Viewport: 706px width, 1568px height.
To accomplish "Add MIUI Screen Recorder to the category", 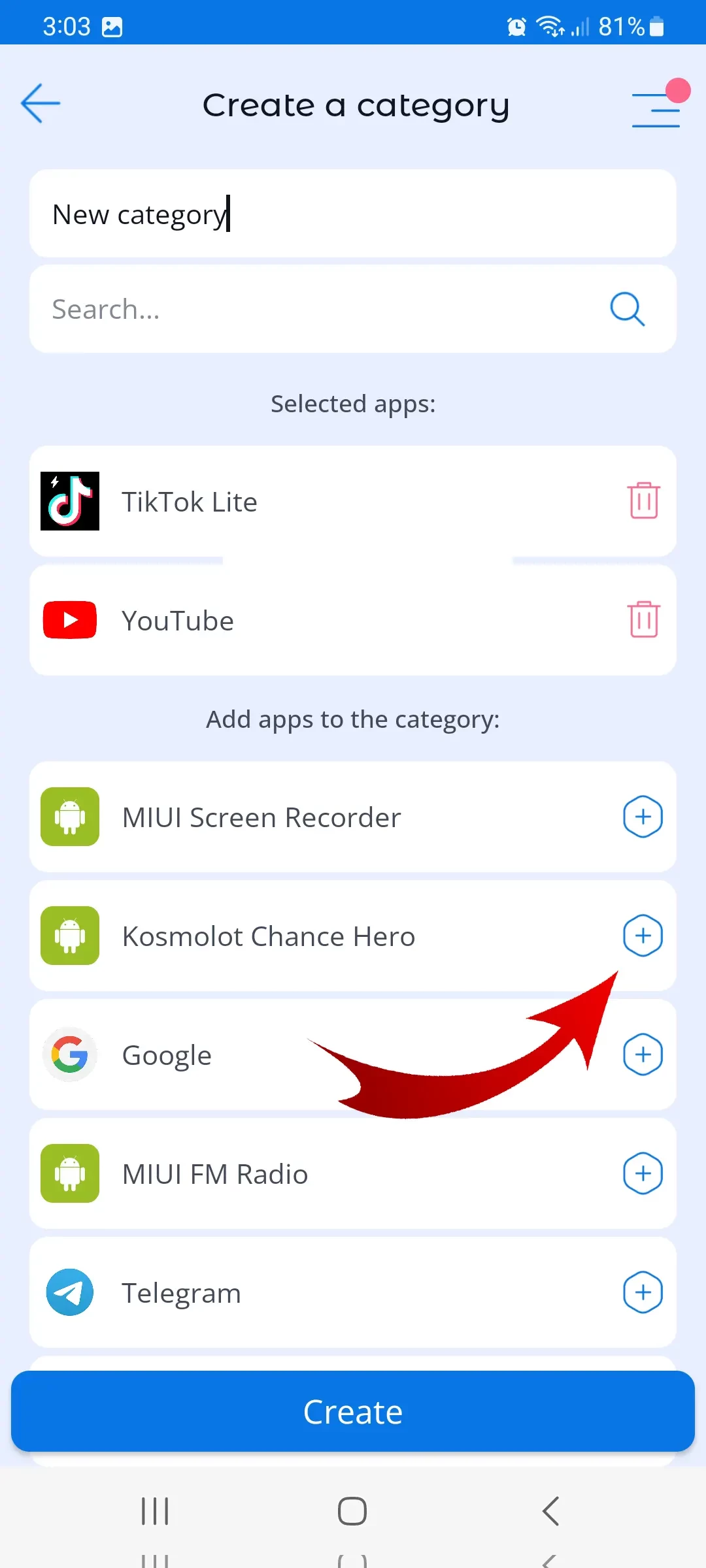I will tap(643, 817).
